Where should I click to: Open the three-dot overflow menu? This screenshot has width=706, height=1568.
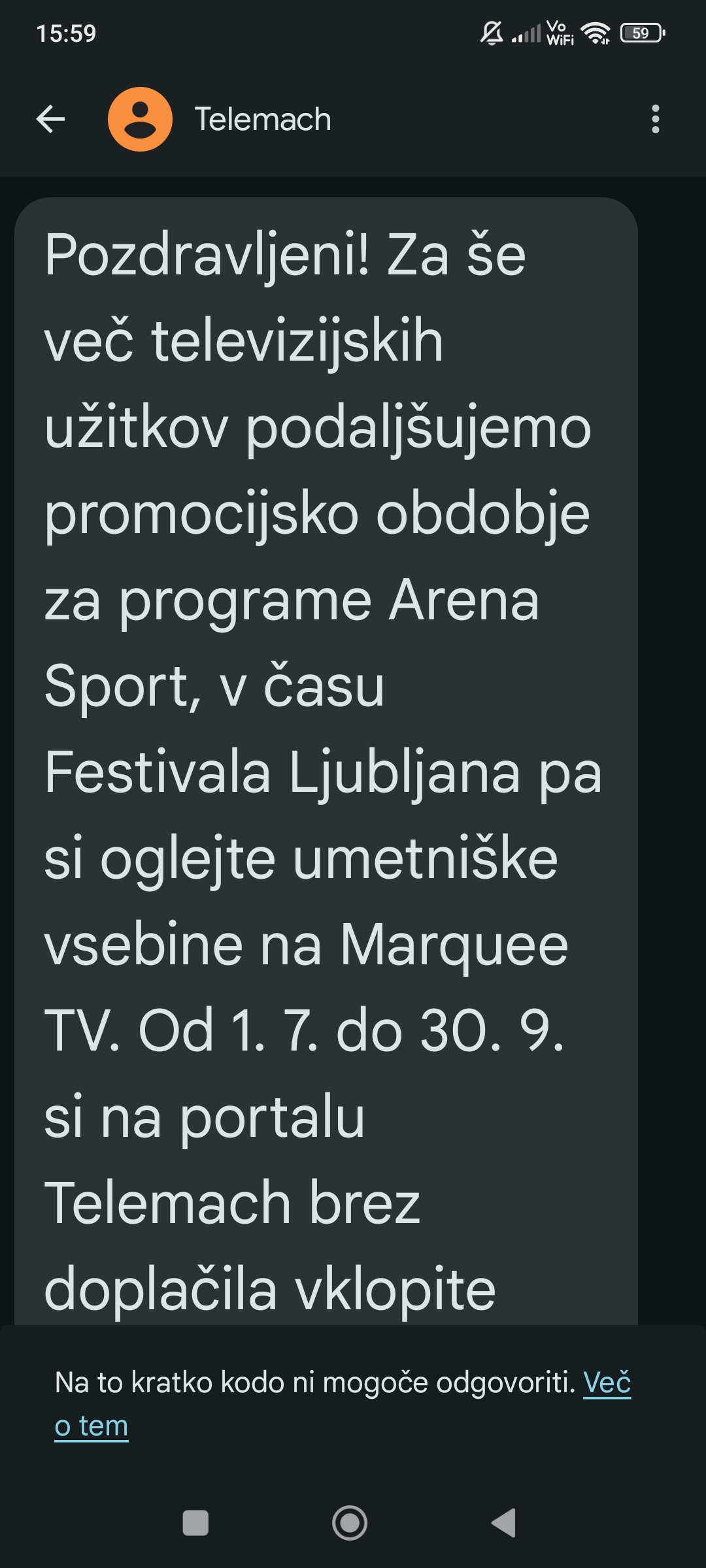point(655,120)
